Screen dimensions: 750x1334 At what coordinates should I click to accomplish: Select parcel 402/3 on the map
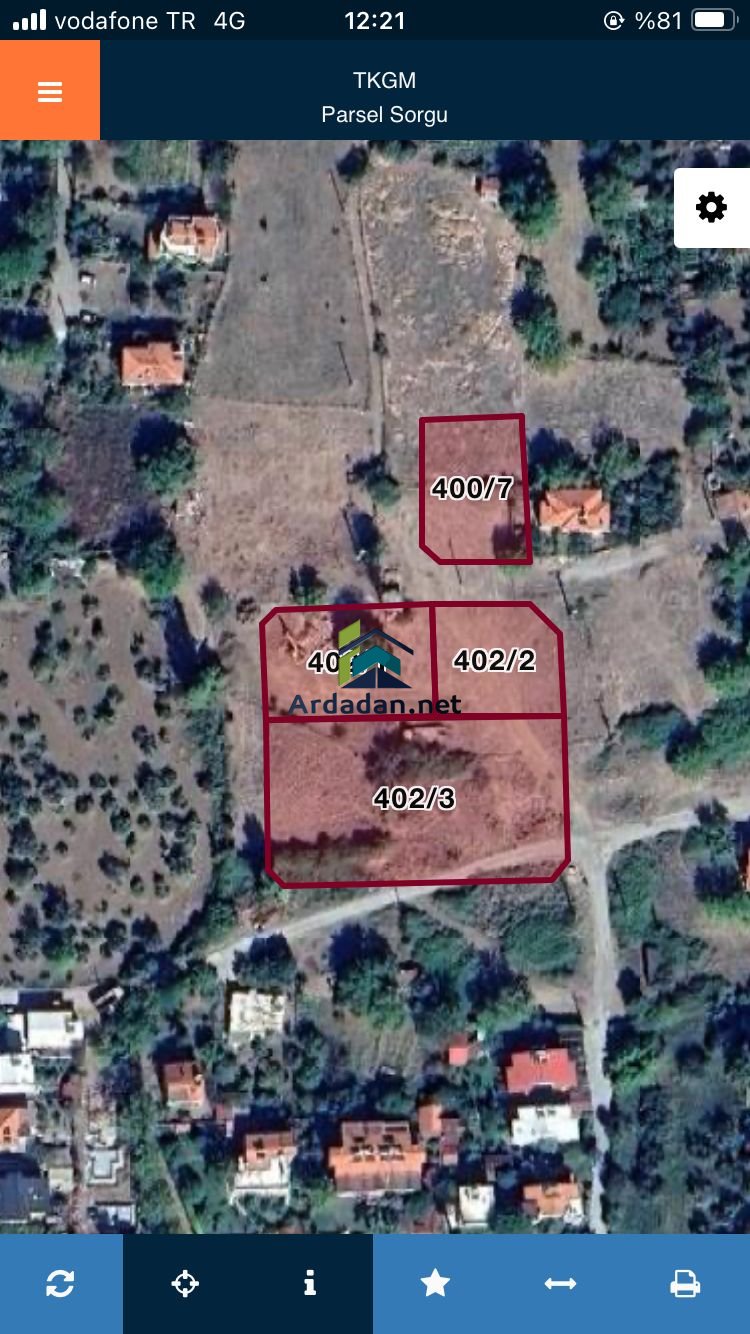pyautogui.click(x=414, y=798)
